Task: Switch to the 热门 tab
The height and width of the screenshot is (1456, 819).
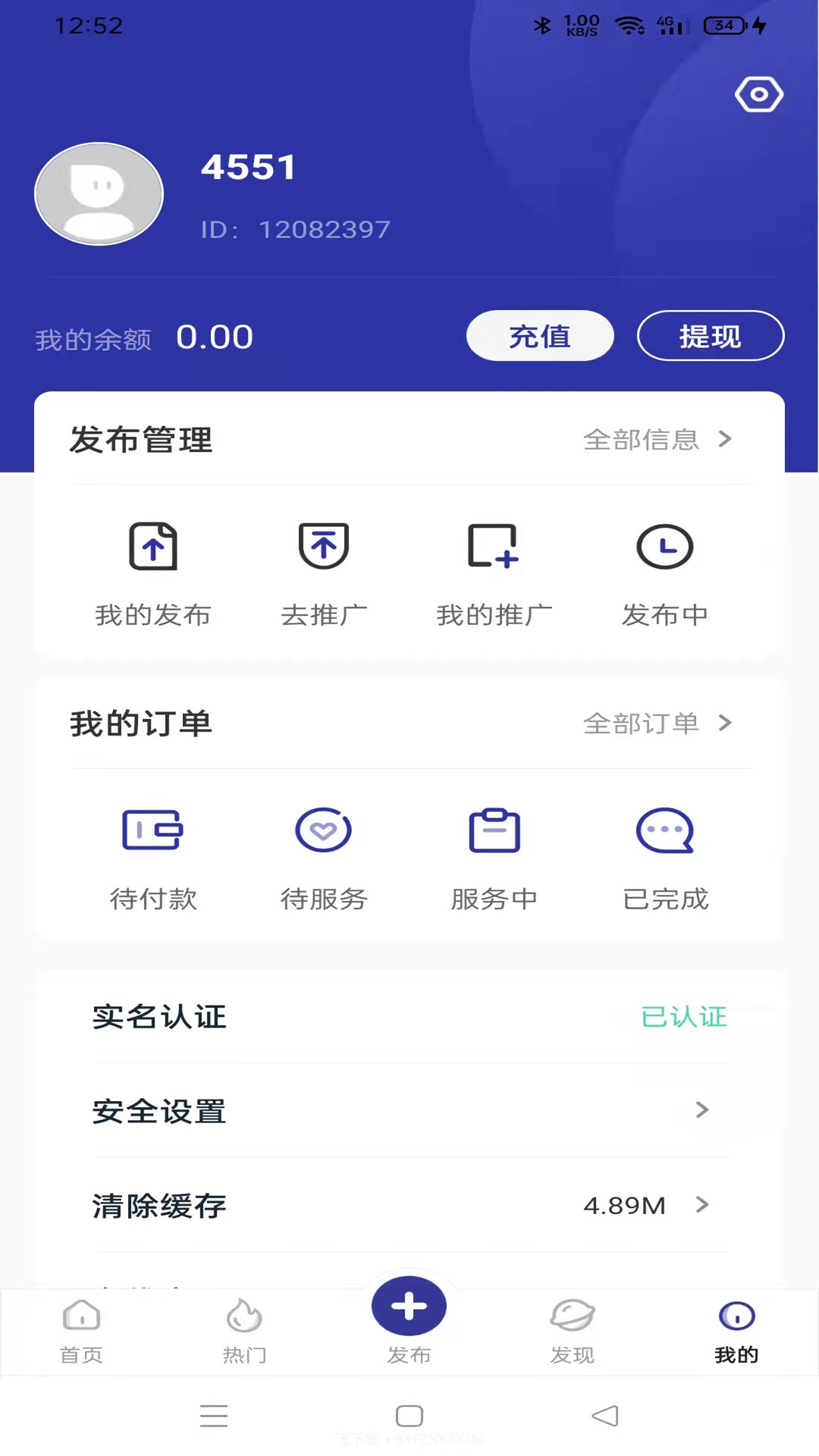Action: [x=245, y=1331]
